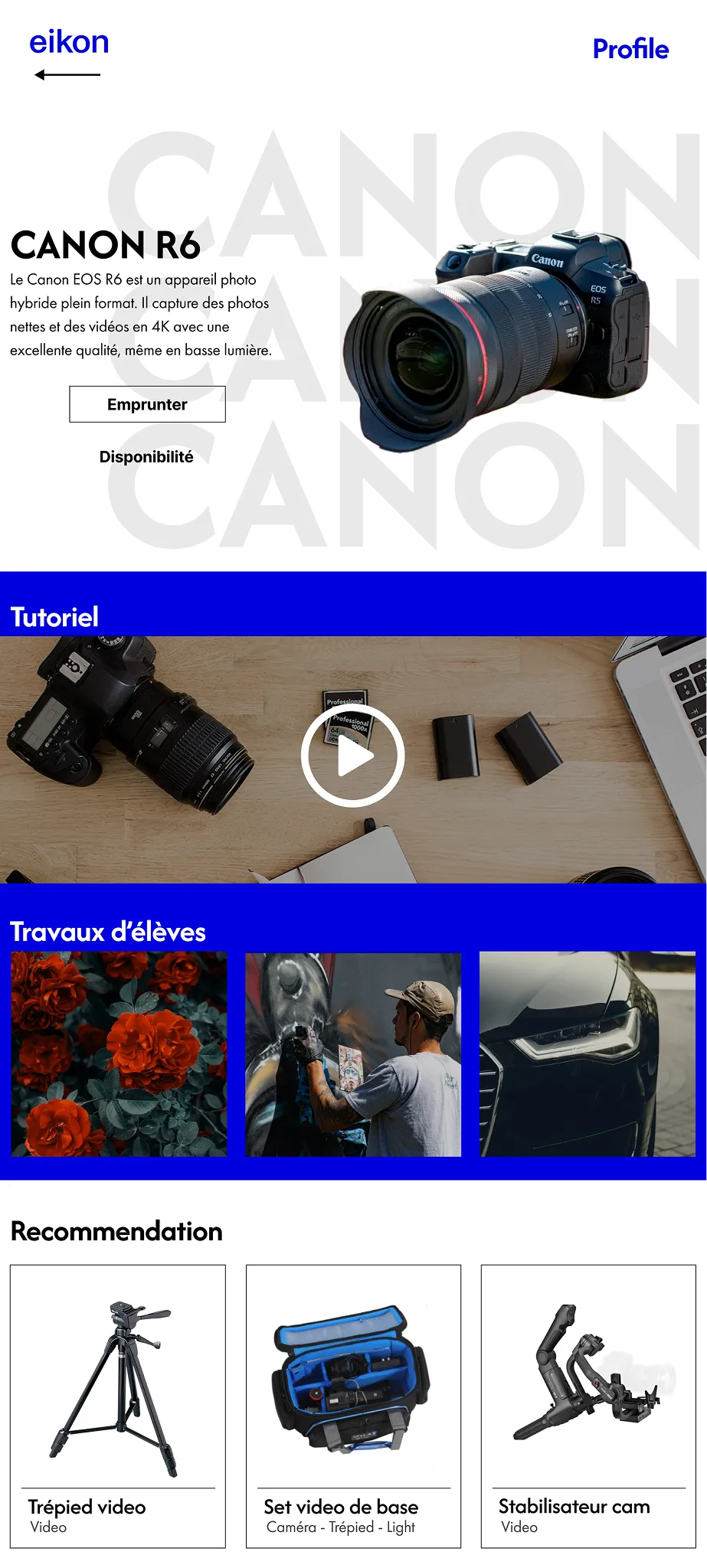Open the red roses student photo
The height and width of the screenshot is (1568, 707).
tap(119, 1053)
